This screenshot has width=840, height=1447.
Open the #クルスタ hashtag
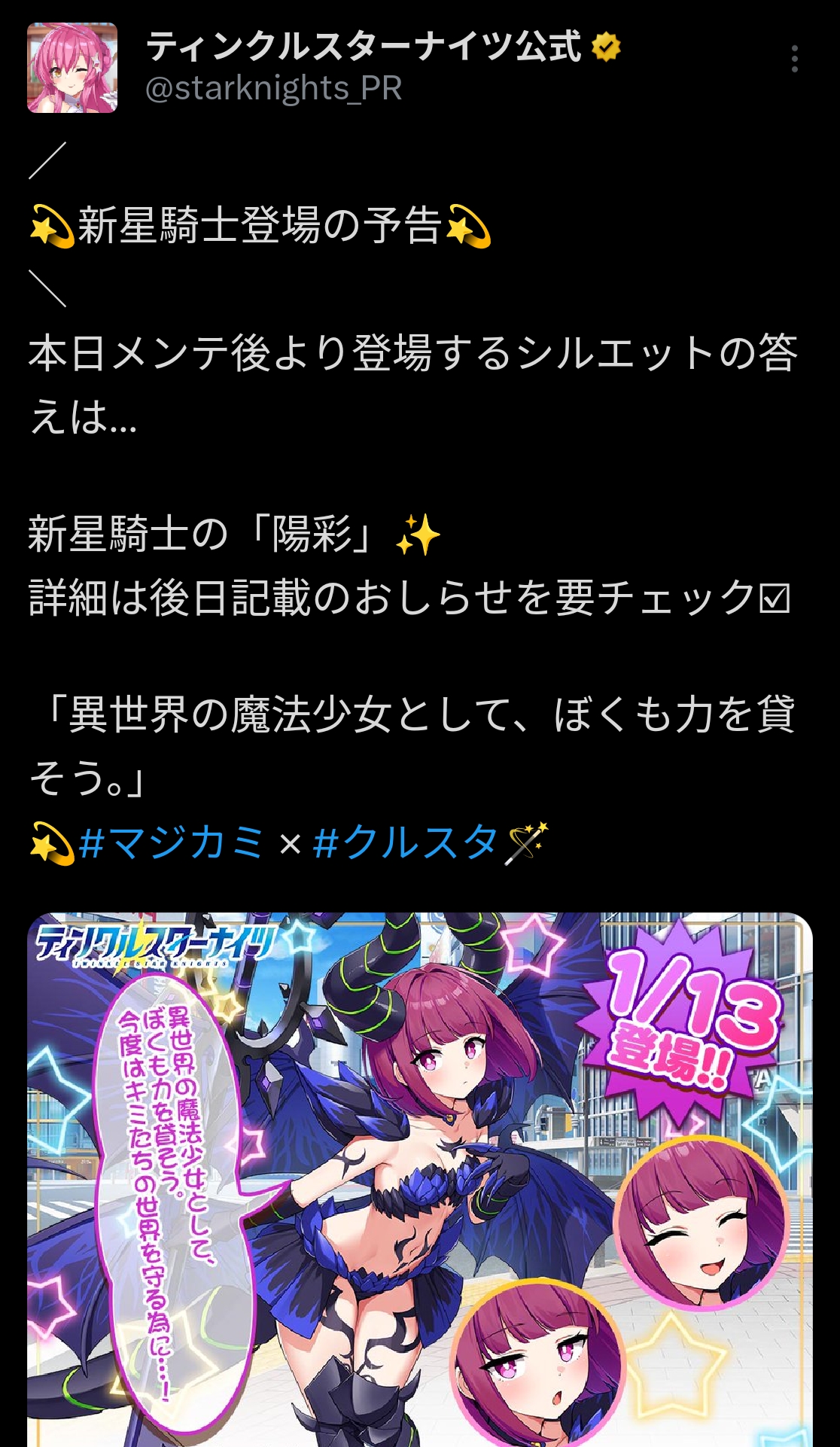[x=405, y=842]
